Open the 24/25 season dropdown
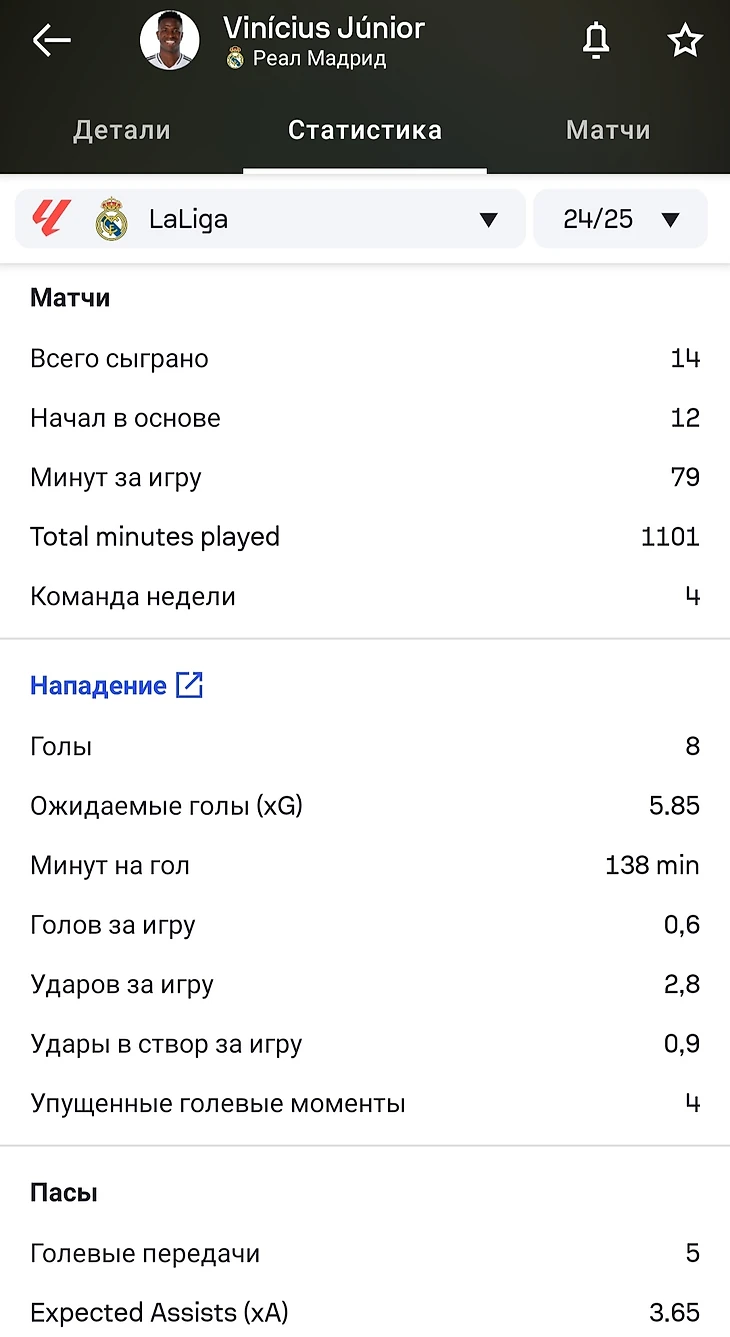The width and height of the screenshot is (730, 1337). coord(620,219)
